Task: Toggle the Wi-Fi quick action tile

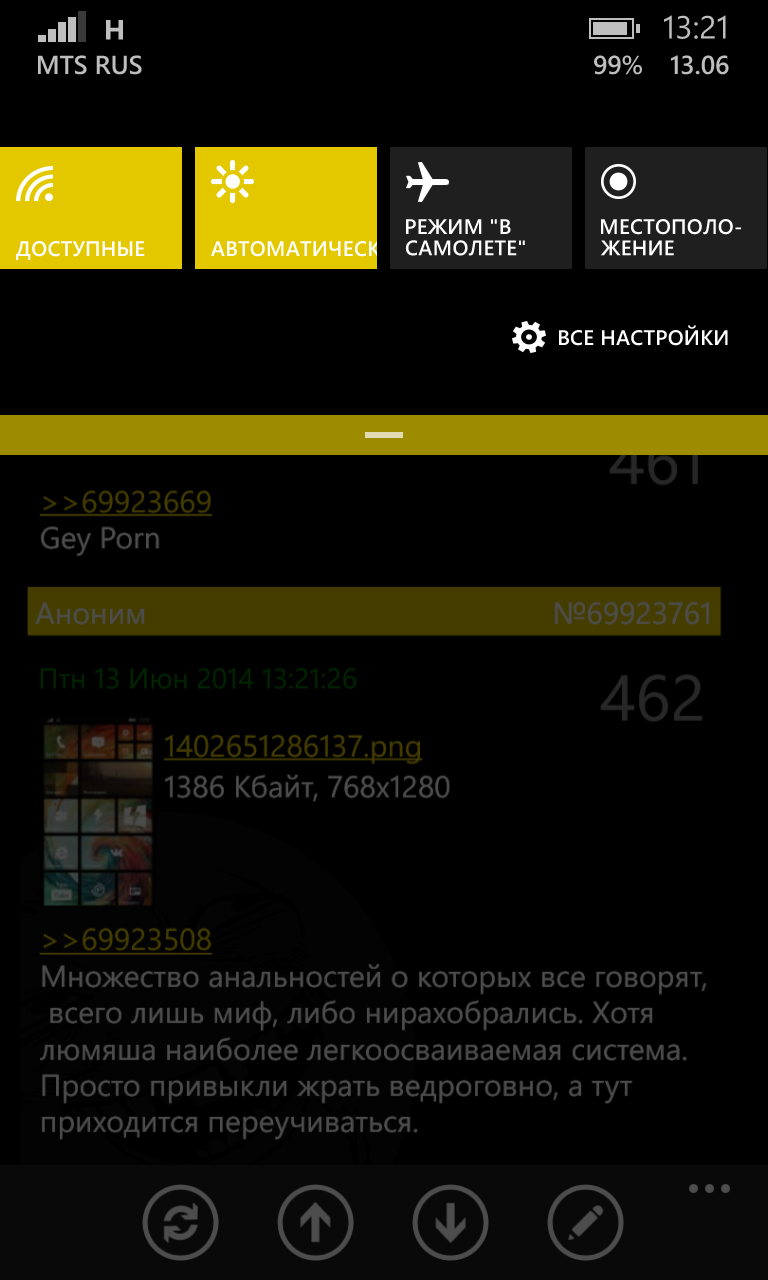Action: point(90,208)
